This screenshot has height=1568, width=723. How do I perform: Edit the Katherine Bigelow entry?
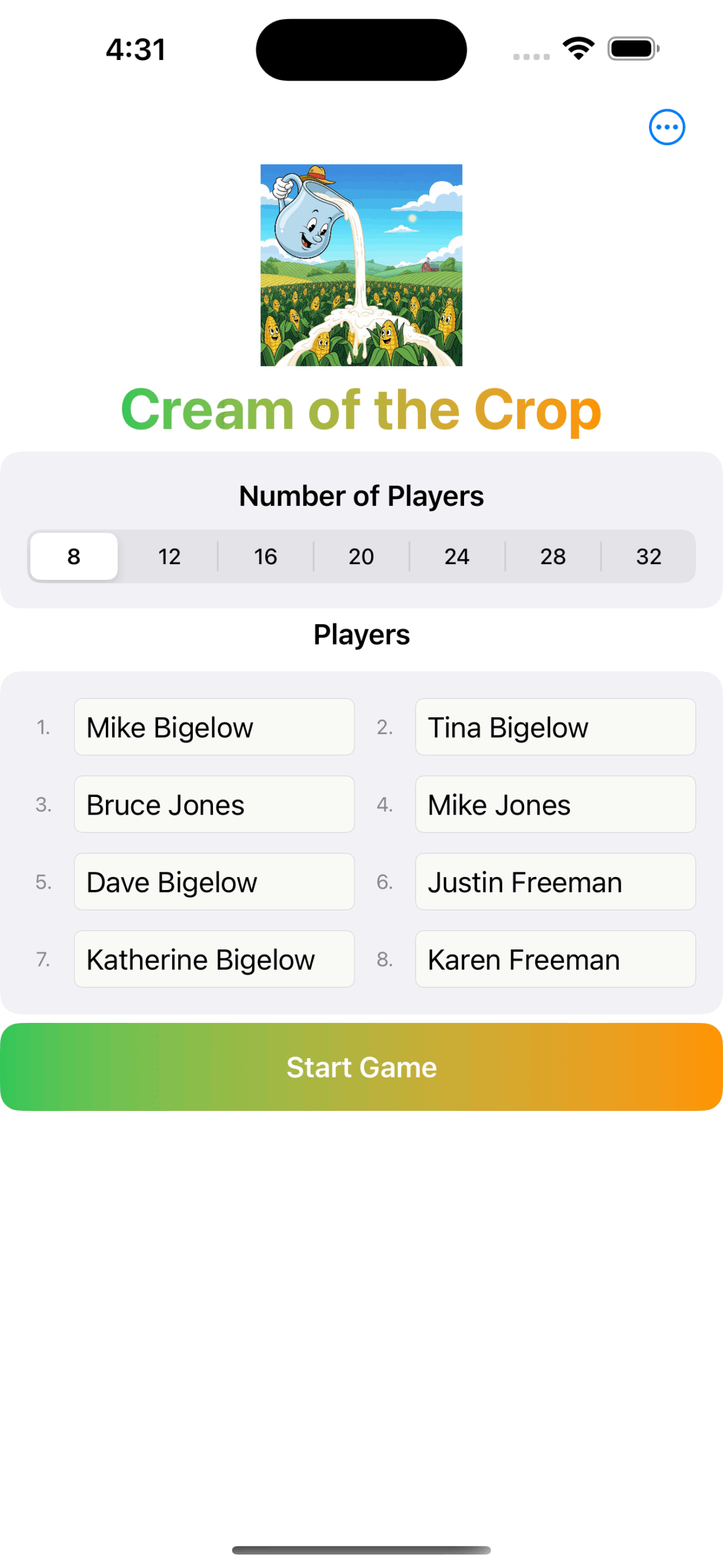coord(214,959)
